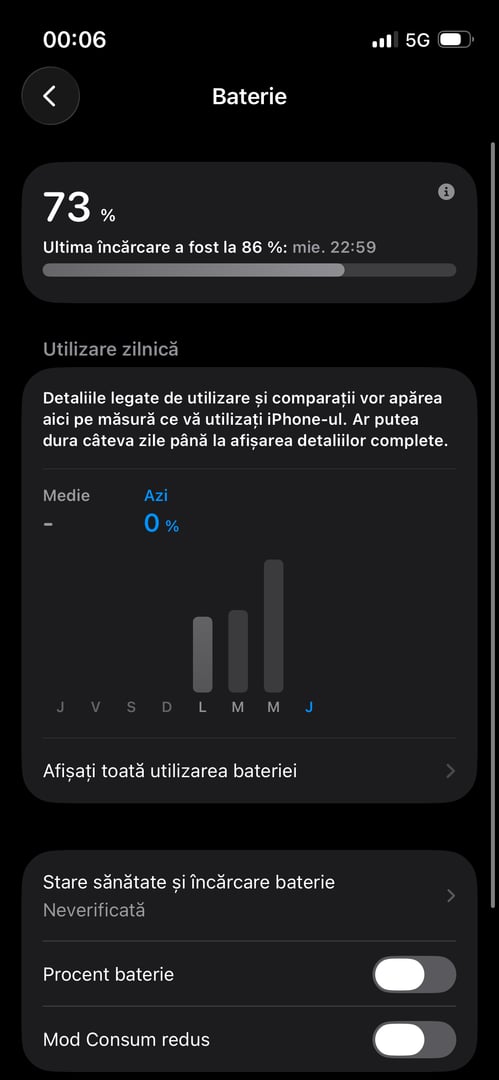
Task: Open the info icon beside battery percentage
Action: 447,192
